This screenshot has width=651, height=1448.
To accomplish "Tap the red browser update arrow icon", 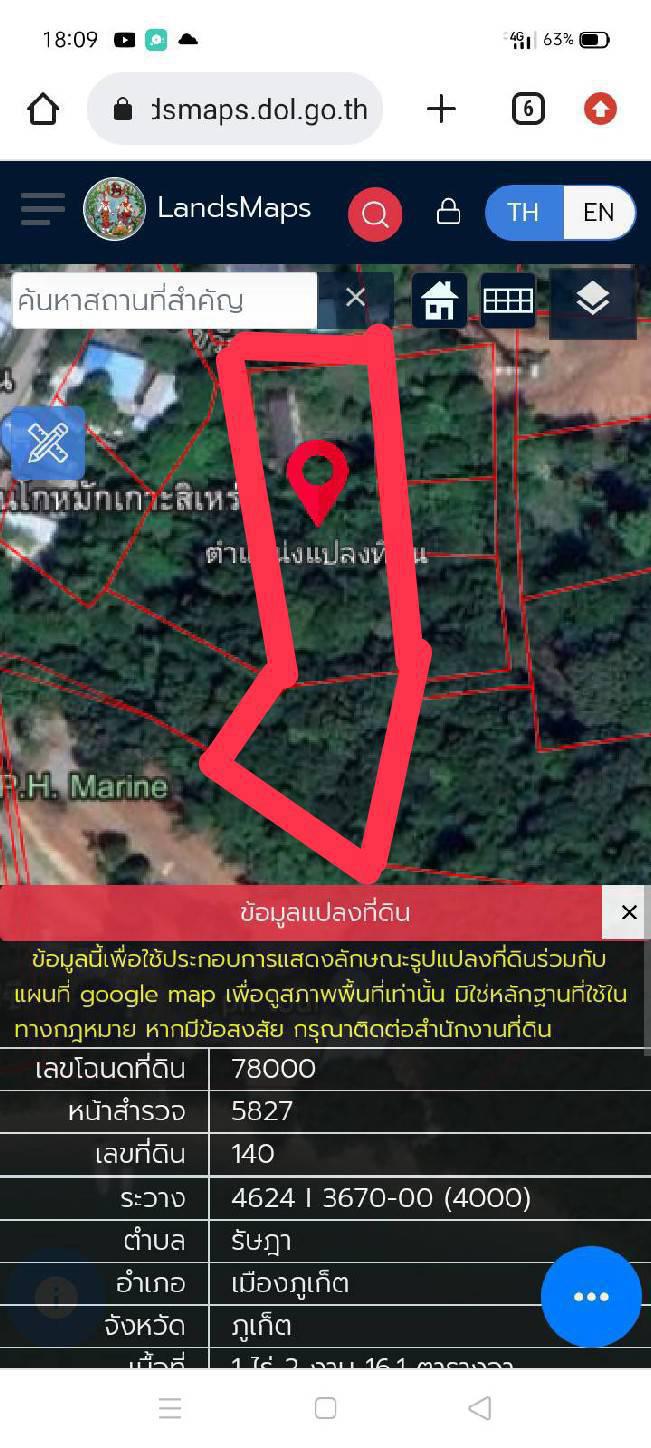I will pyautogui.click(x=600, y=109).
